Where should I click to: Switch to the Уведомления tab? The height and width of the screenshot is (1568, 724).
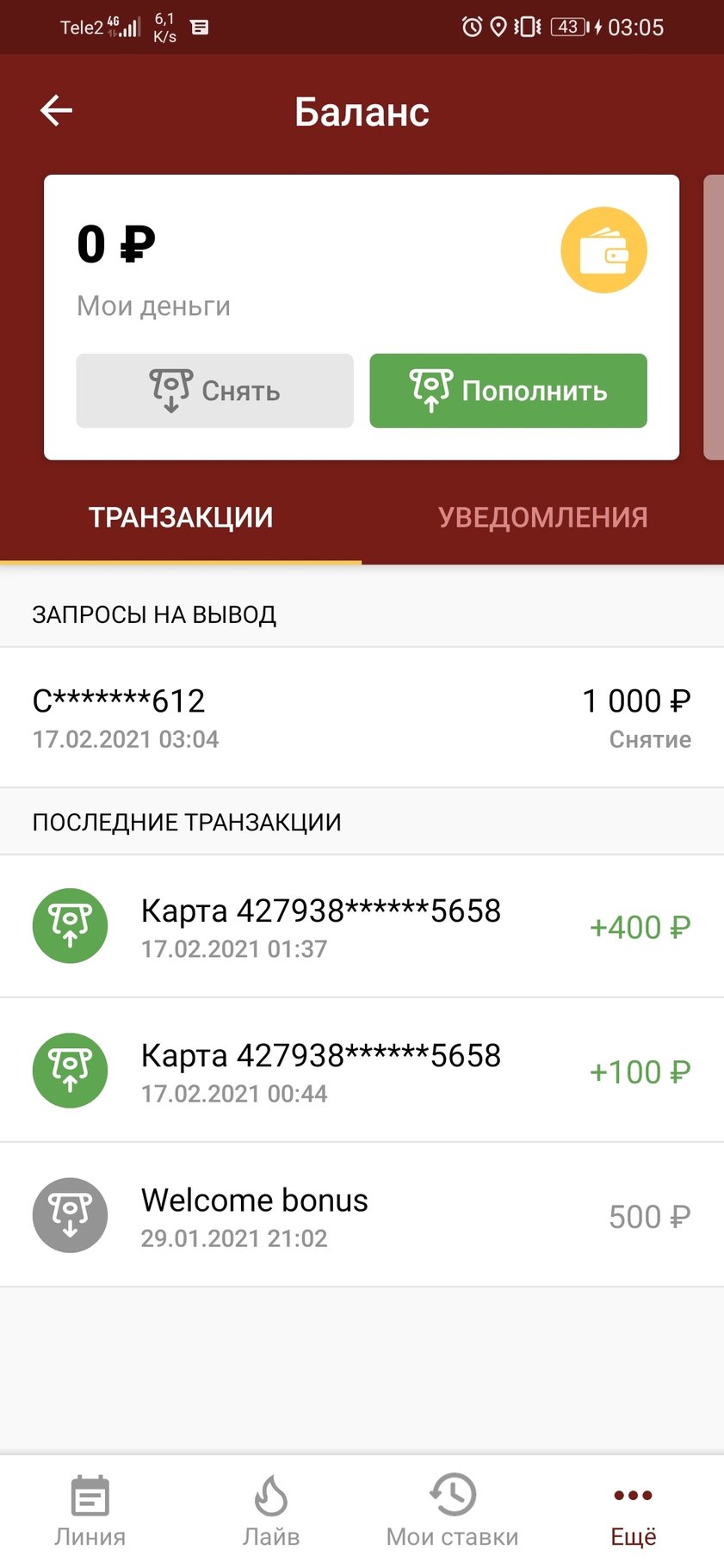point(542,517)
